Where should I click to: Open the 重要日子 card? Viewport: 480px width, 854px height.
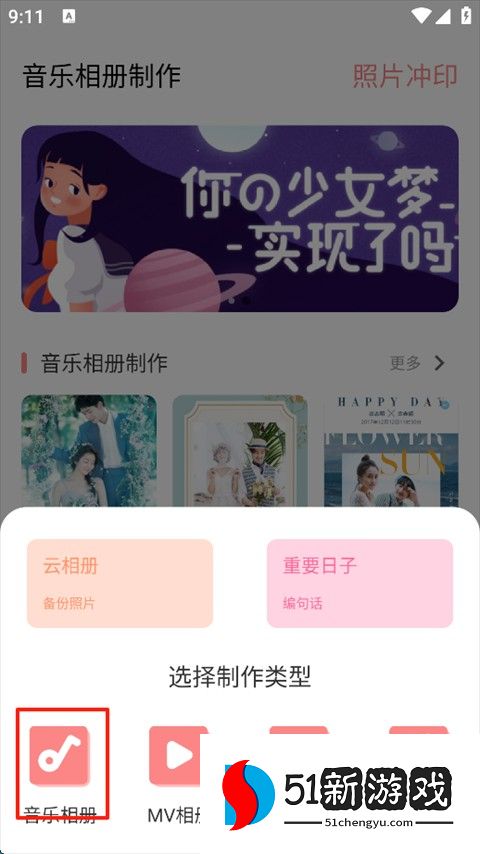click(360, 583)
